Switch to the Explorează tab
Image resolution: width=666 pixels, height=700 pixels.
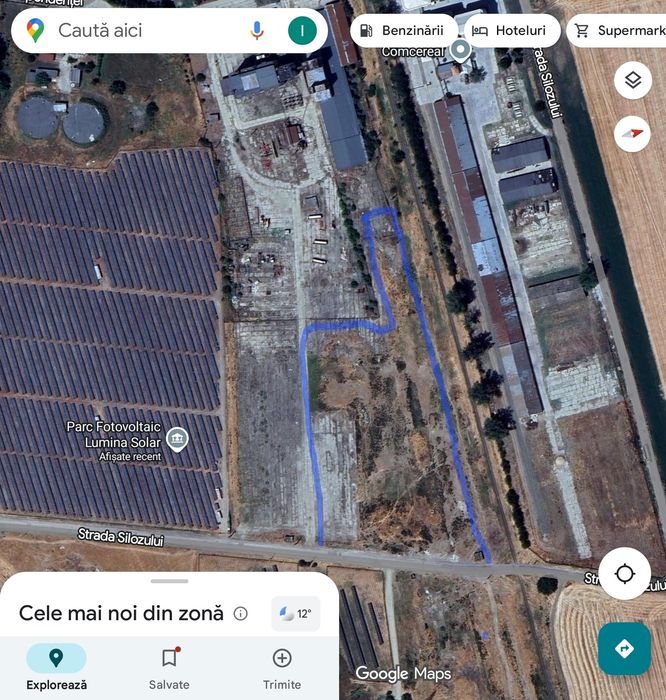pyautogui.click(x=56, y=667)
